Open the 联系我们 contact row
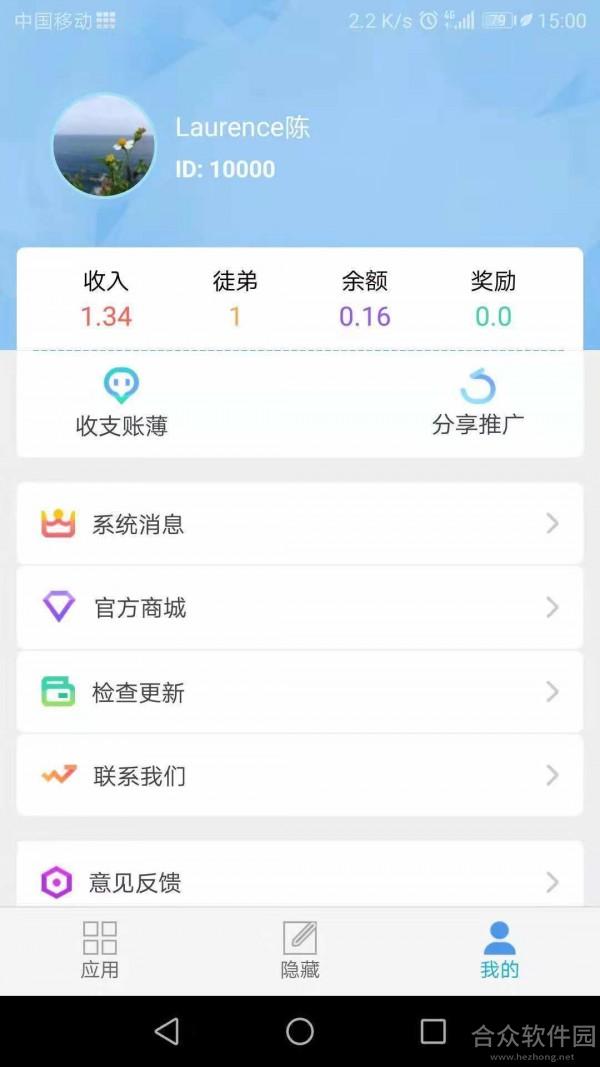 tap(300, 775)
